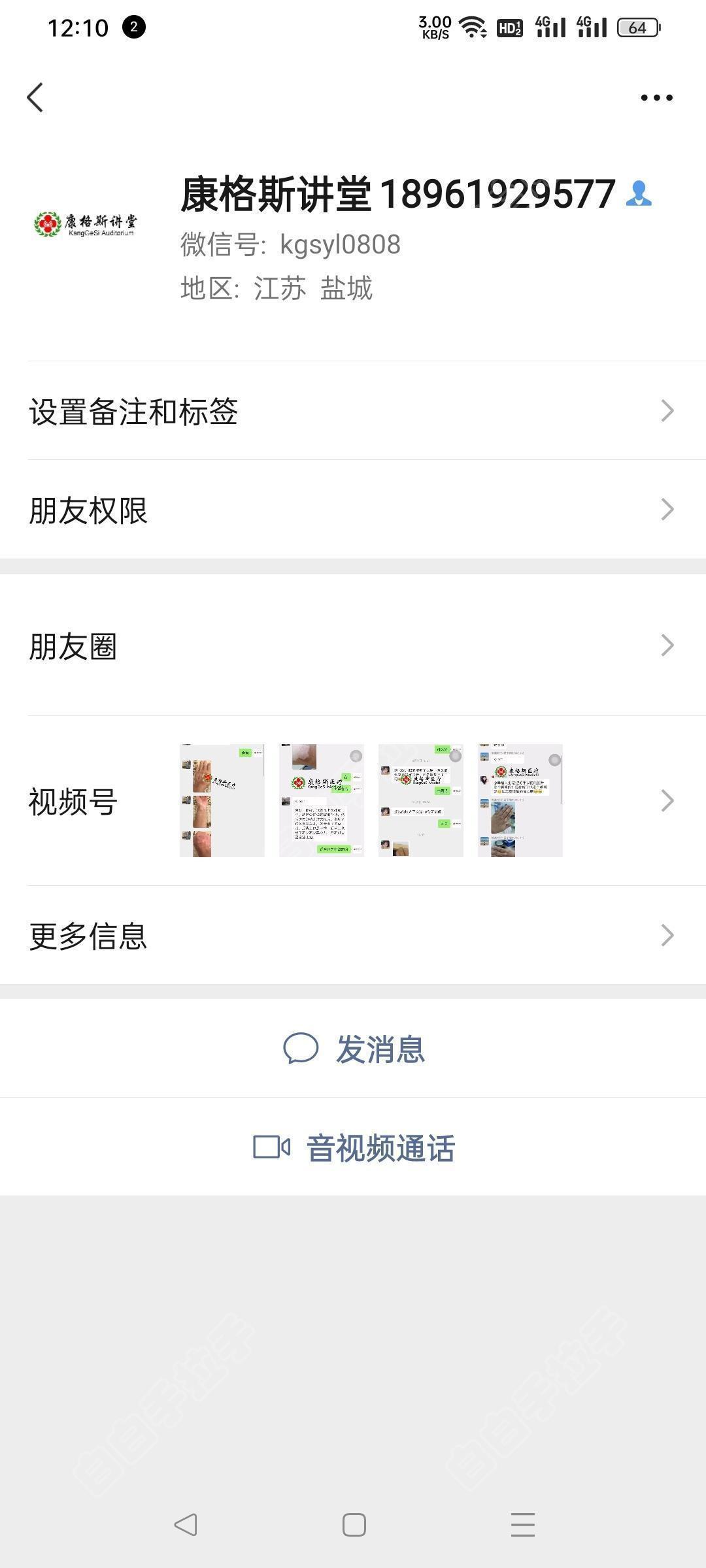The height and width of the screenshot is (1568, 706).
Task: Open the 视频号 channel row
Action: [353, 801]
